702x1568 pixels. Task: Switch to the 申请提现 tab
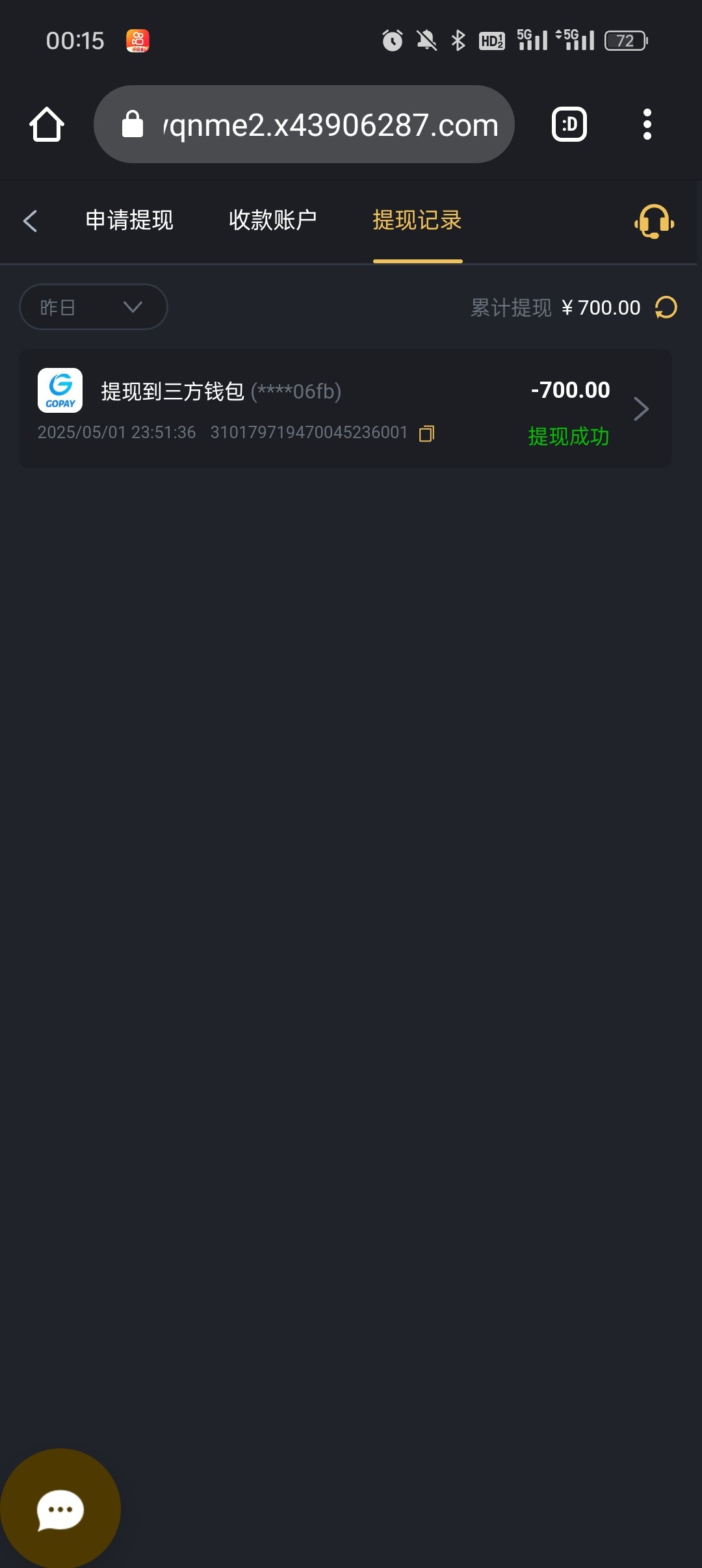[x=129, y=220]
